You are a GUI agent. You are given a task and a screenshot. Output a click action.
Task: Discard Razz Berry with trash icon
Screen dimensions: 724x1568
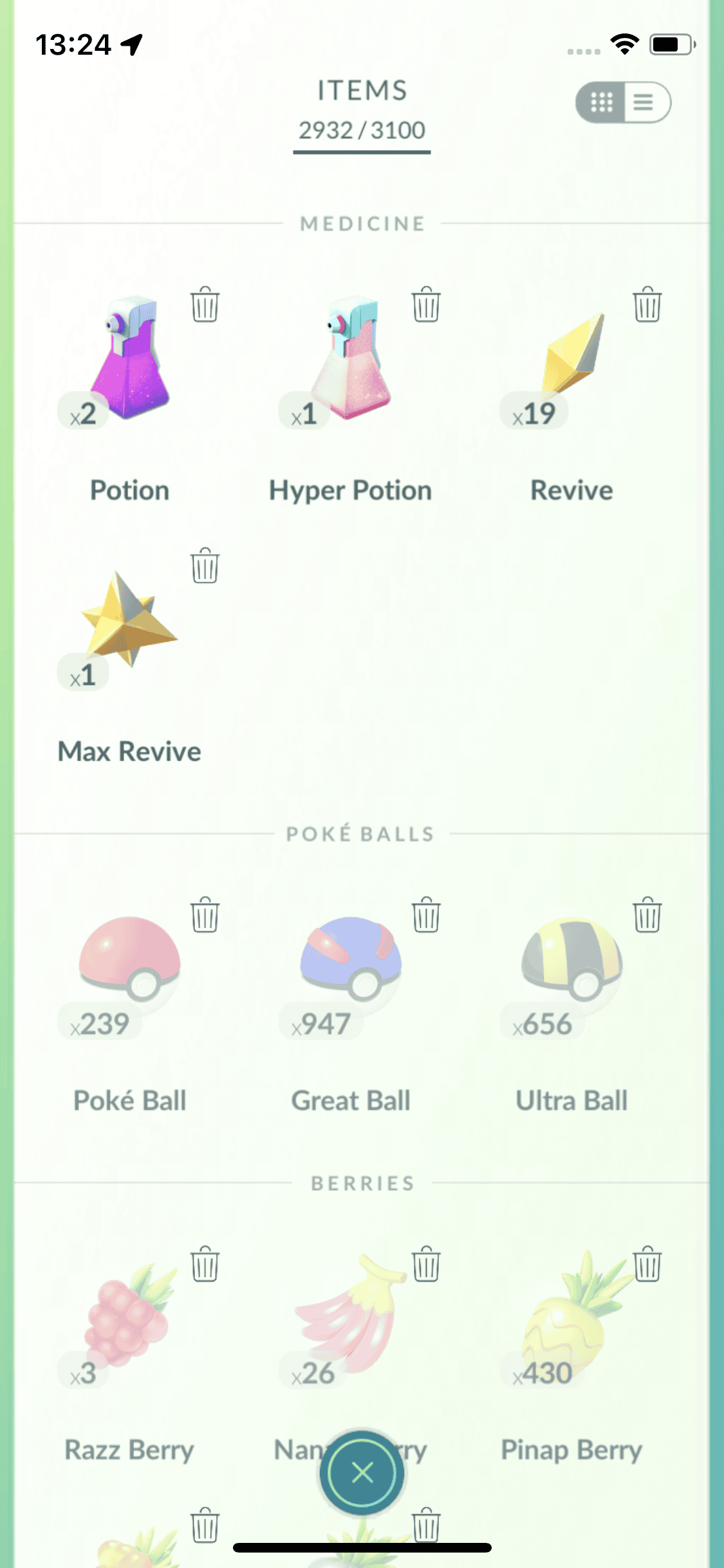pos(205,1264)
